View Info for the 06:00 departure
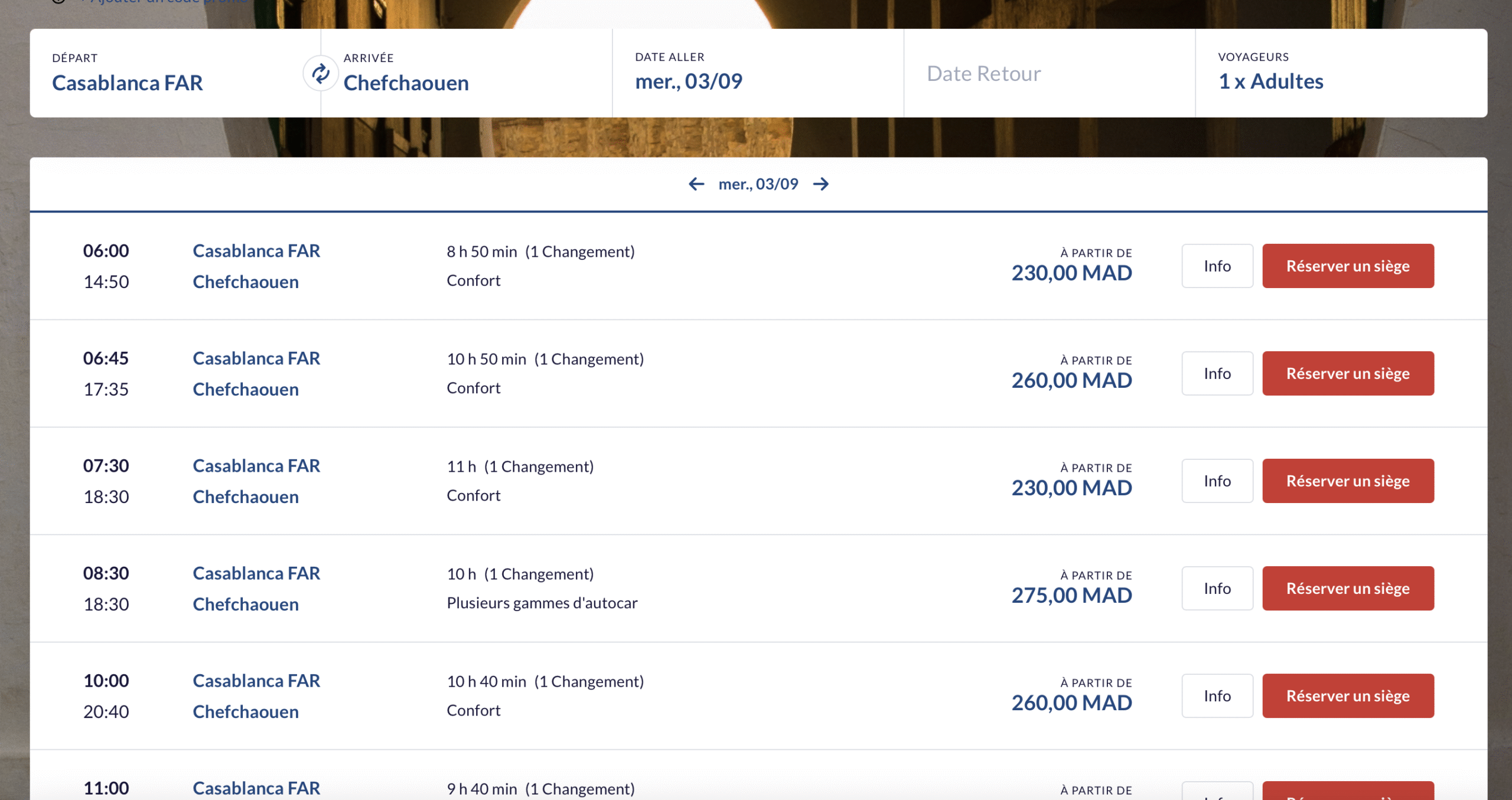The width and height of the screenshot is (1512, 800). (1217, 266)
